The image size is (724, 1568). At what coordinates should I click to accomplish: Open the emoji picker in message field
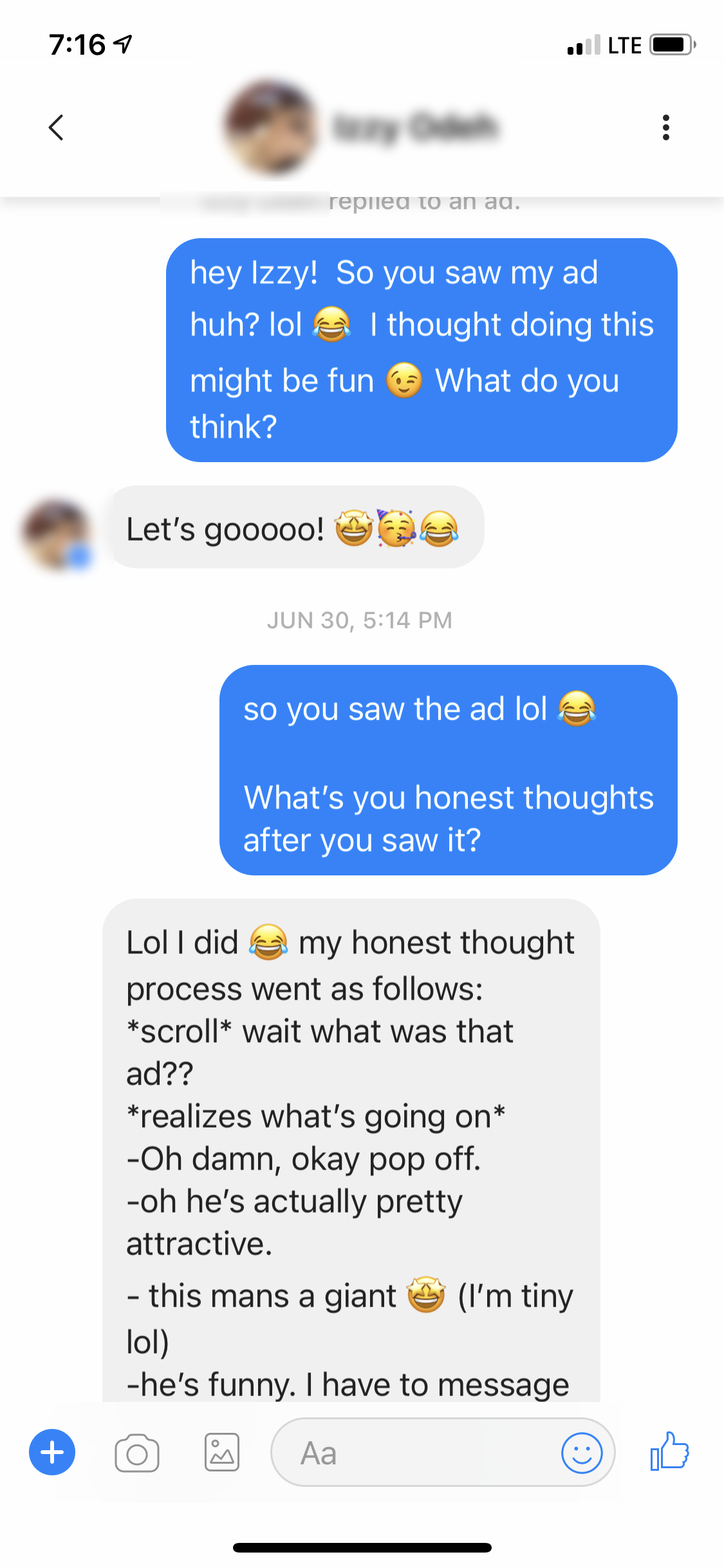(x=582, y=1453)
